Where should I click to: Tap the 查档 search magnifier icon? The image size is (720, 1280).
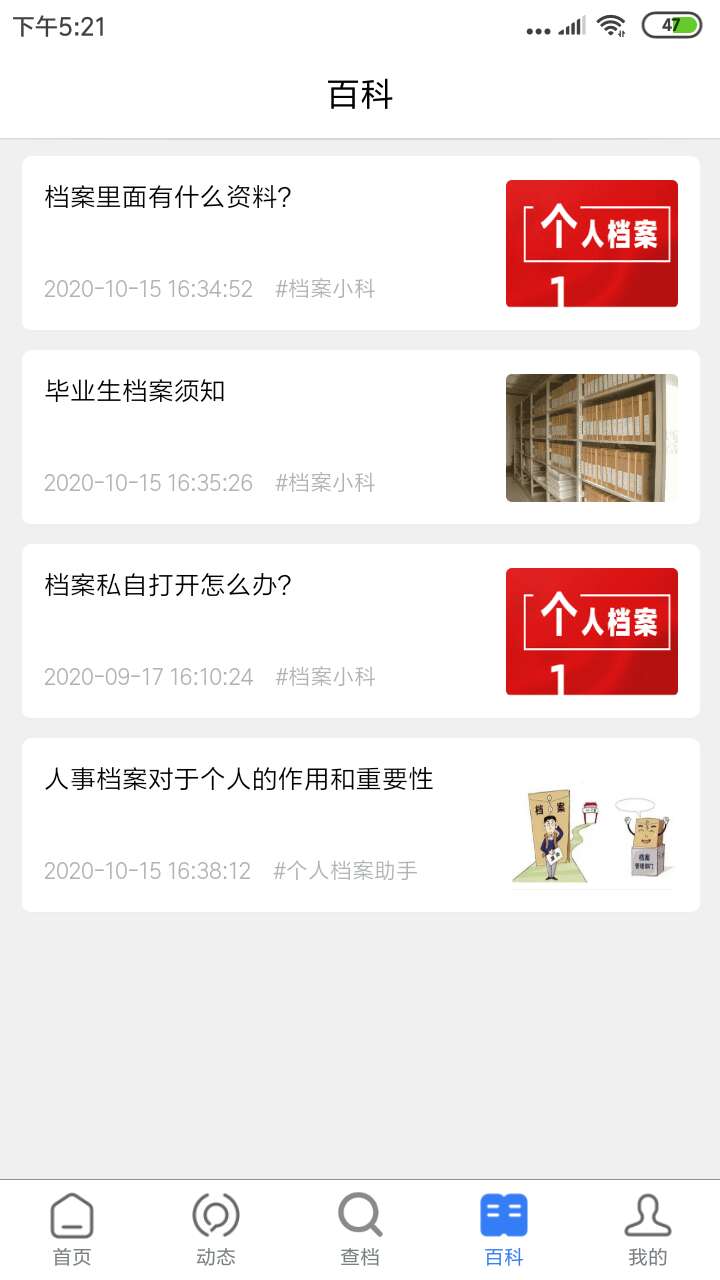pos(359,1218)
